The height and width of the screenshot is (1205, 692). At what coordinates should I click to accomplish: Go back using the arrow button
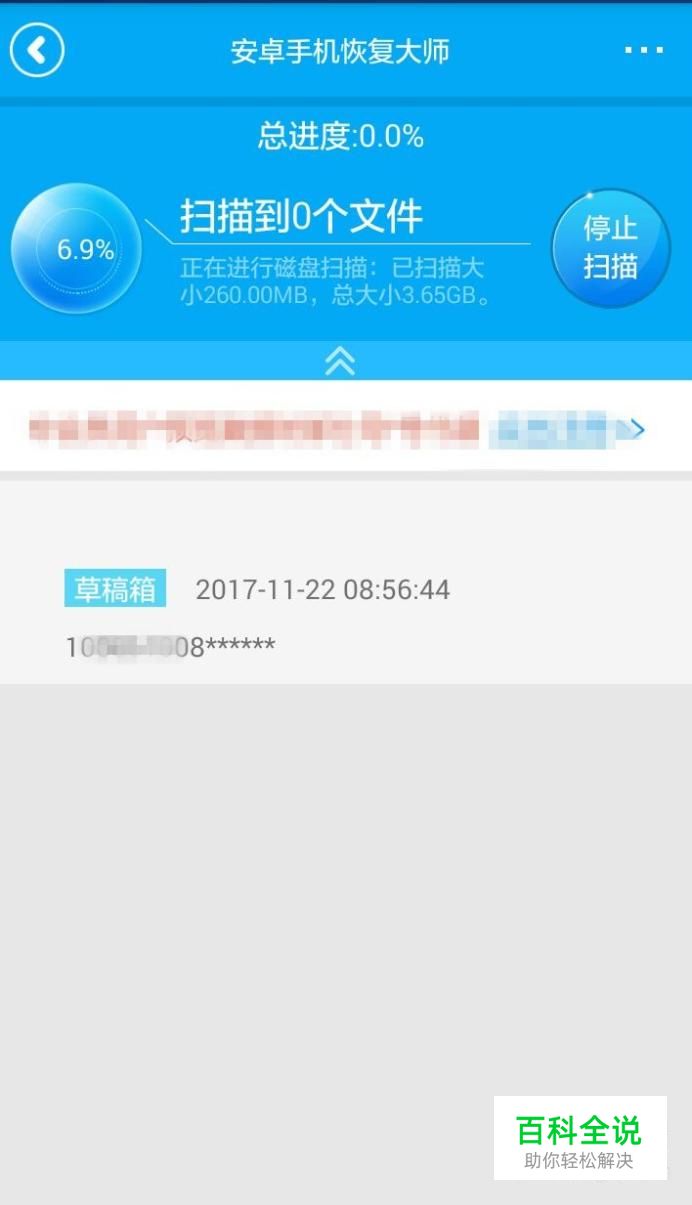[x=37, y=50]
